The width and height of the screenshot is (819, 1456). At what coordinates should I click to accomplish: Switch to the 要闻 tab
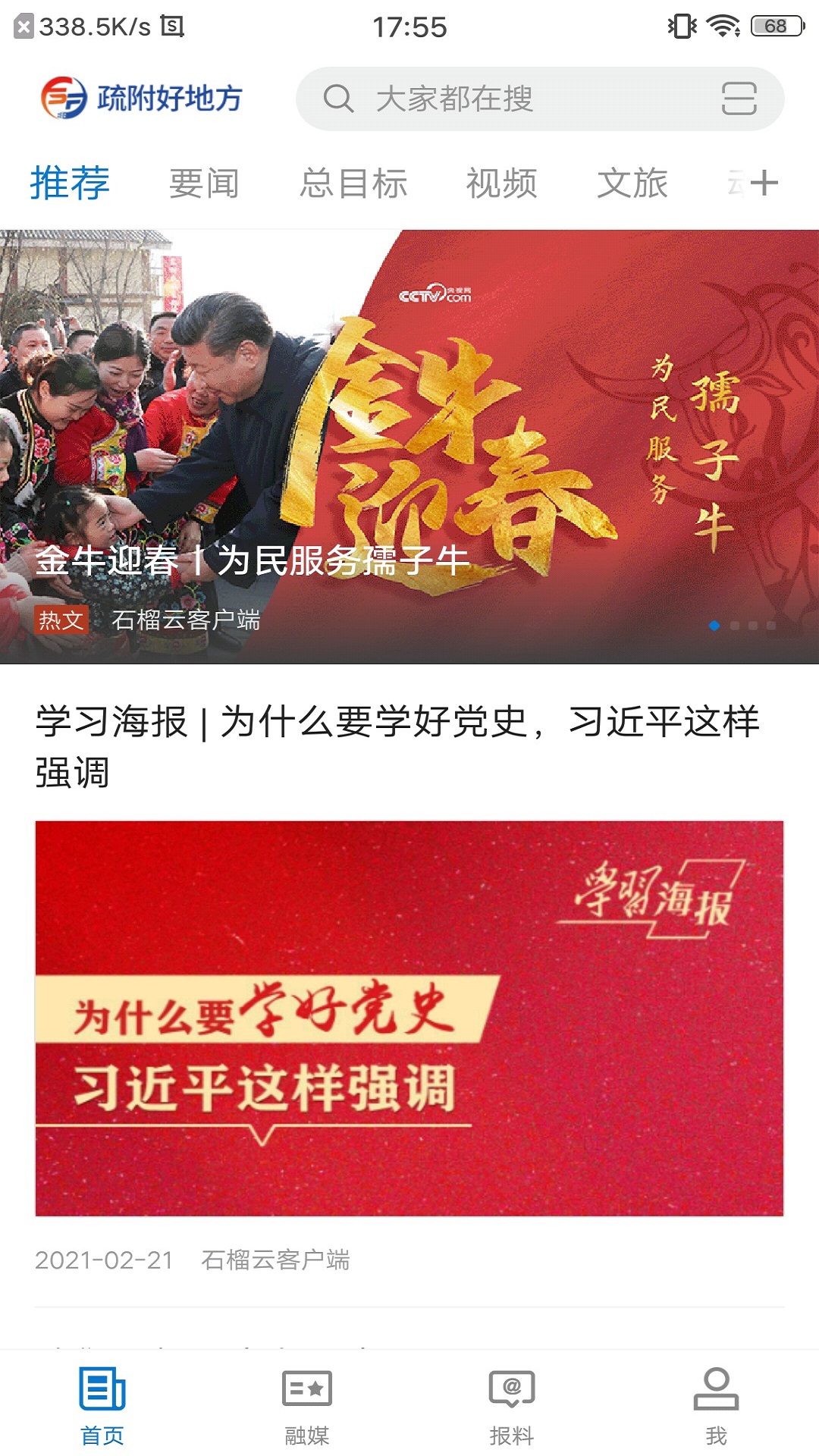[x=204, y=184]
